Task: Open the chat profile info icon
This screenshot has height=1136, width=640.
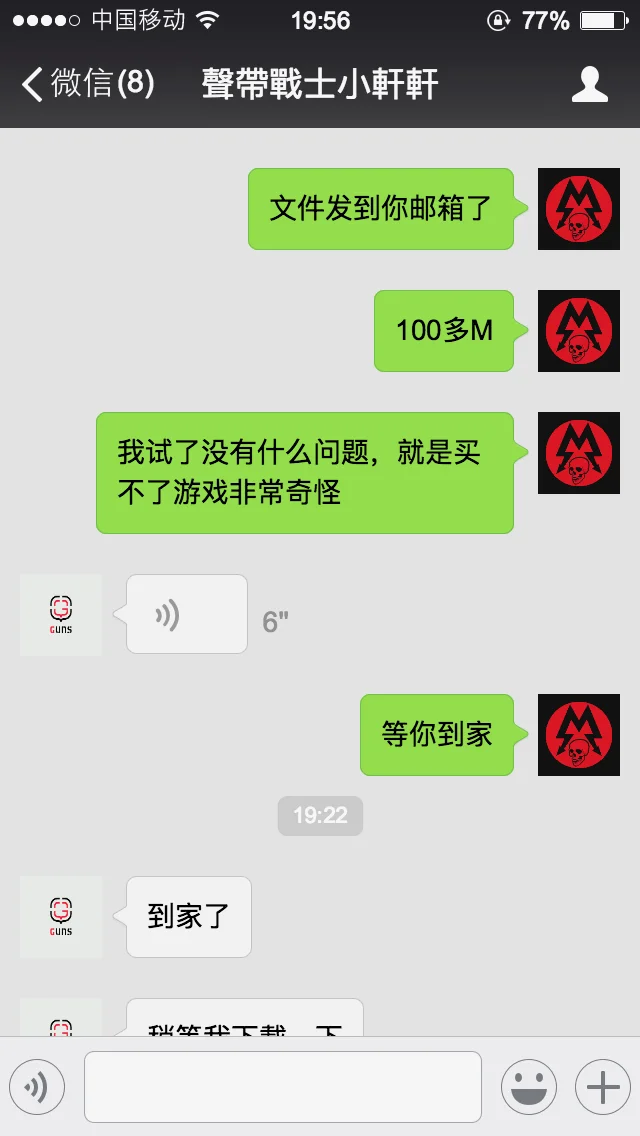Action: tap(589, 85)
